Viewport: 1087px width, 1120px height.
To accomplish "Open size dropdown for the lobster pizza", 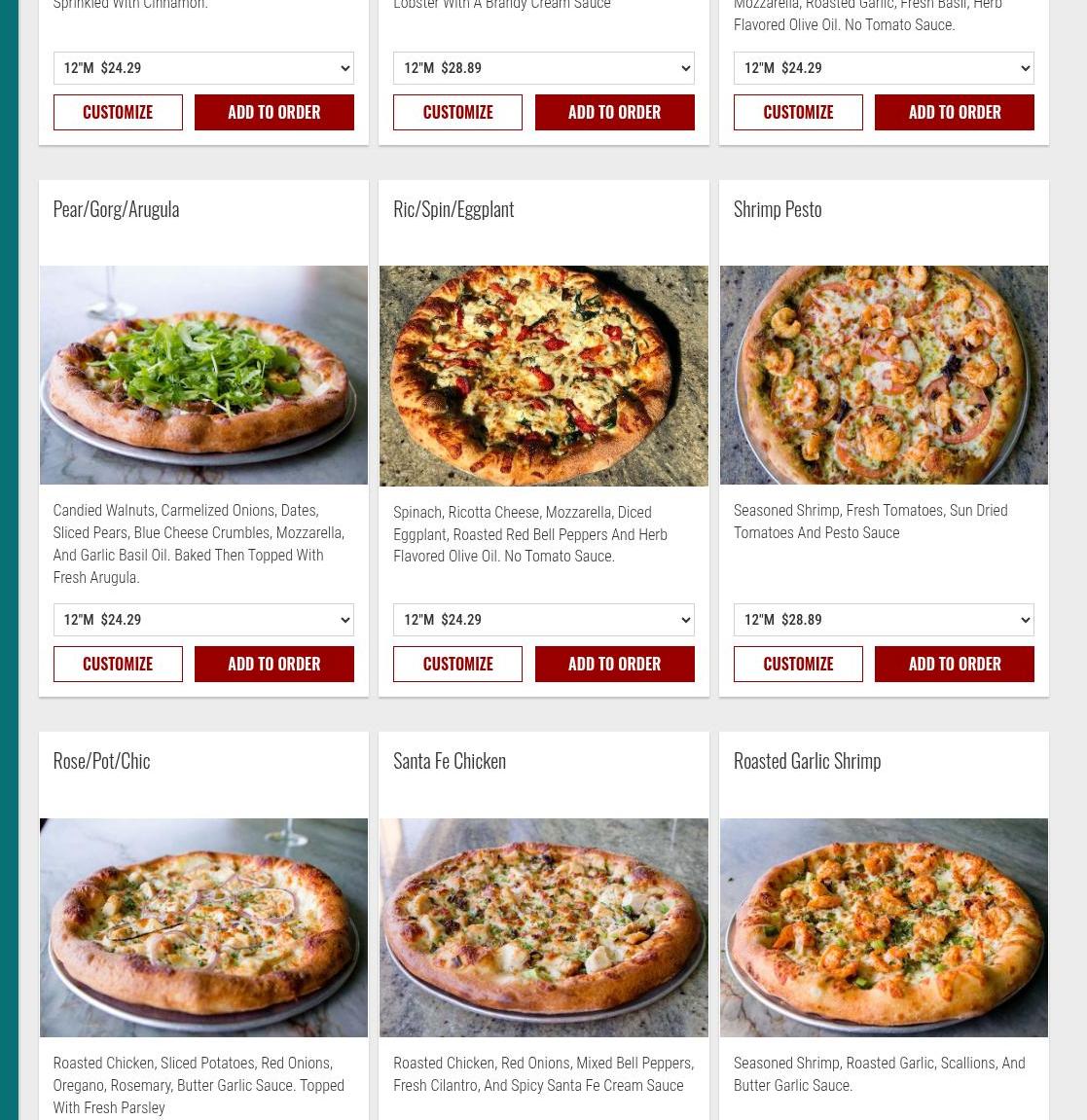I will tap(543, 68).
